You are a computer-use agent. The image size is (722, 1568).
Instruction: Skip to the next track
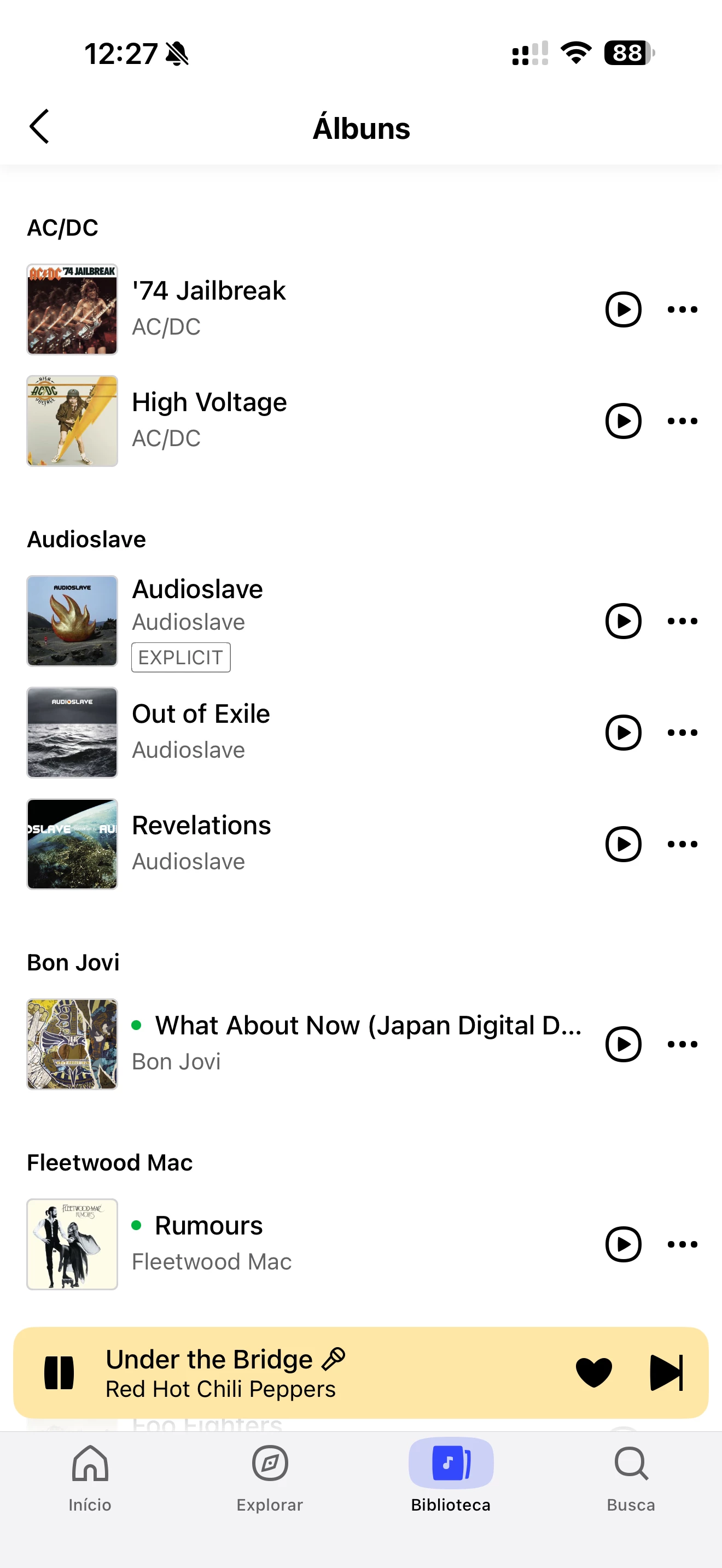point(666,1373)
